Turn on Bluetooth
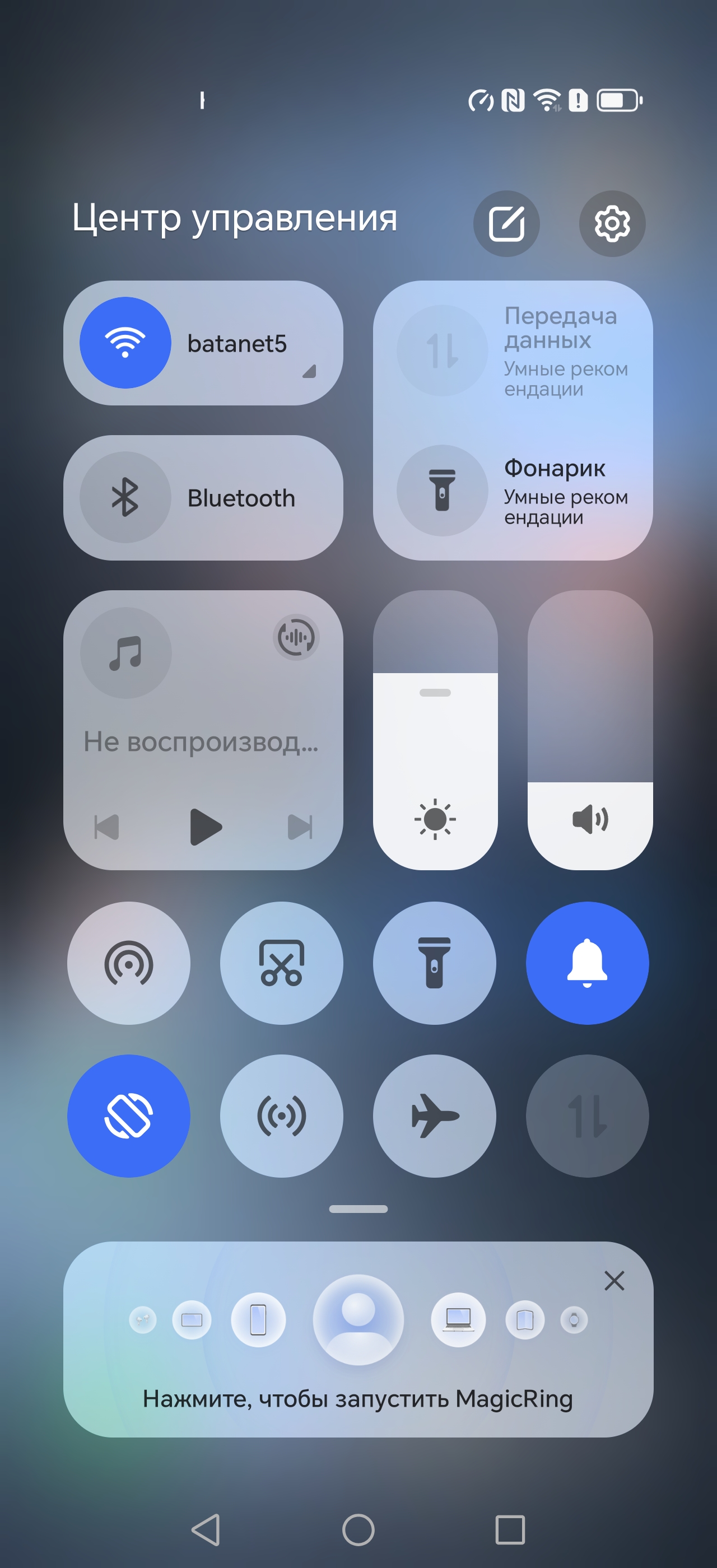717x1568 pixels. click(x=125, y=497)
